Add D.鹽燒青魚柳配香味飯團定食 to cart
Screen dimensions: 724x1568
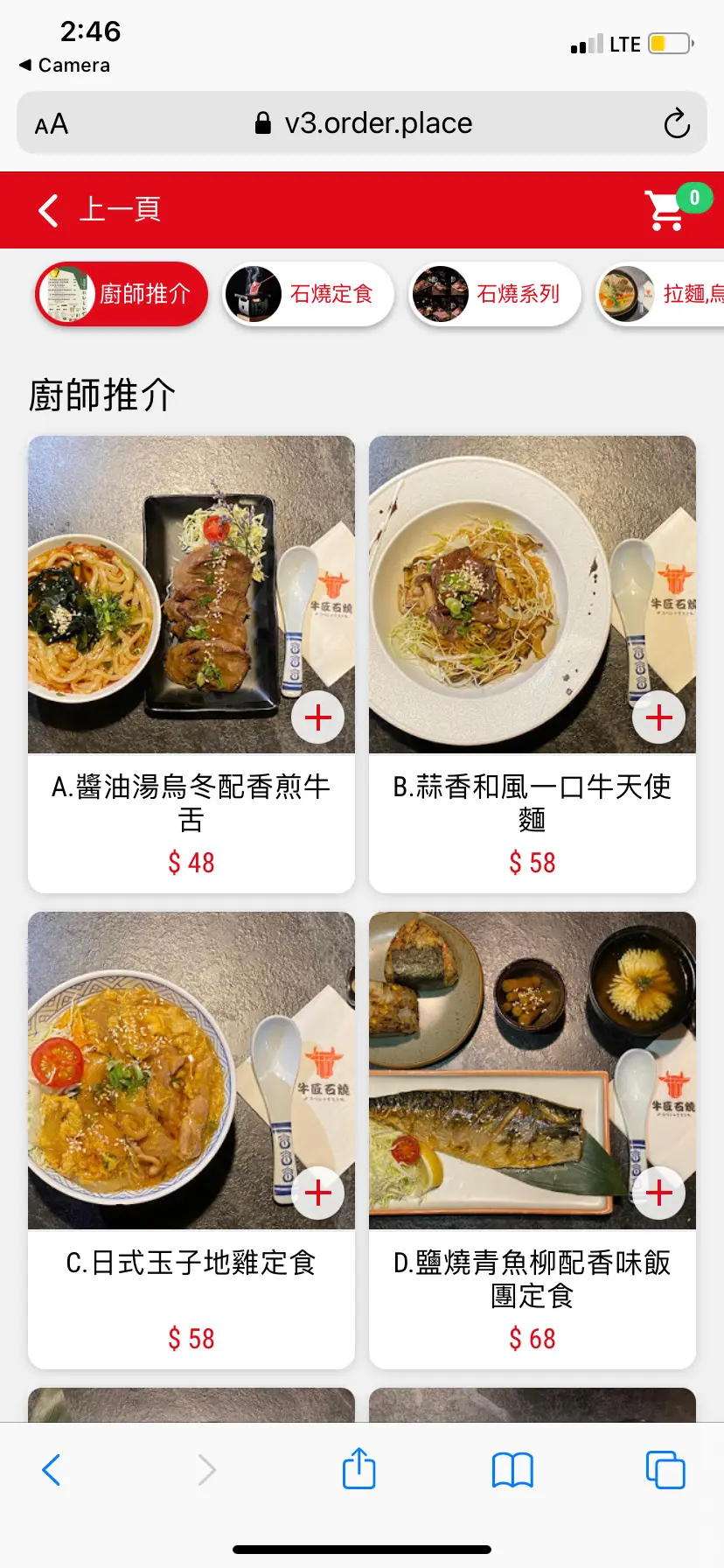(x=658, y=1193)
